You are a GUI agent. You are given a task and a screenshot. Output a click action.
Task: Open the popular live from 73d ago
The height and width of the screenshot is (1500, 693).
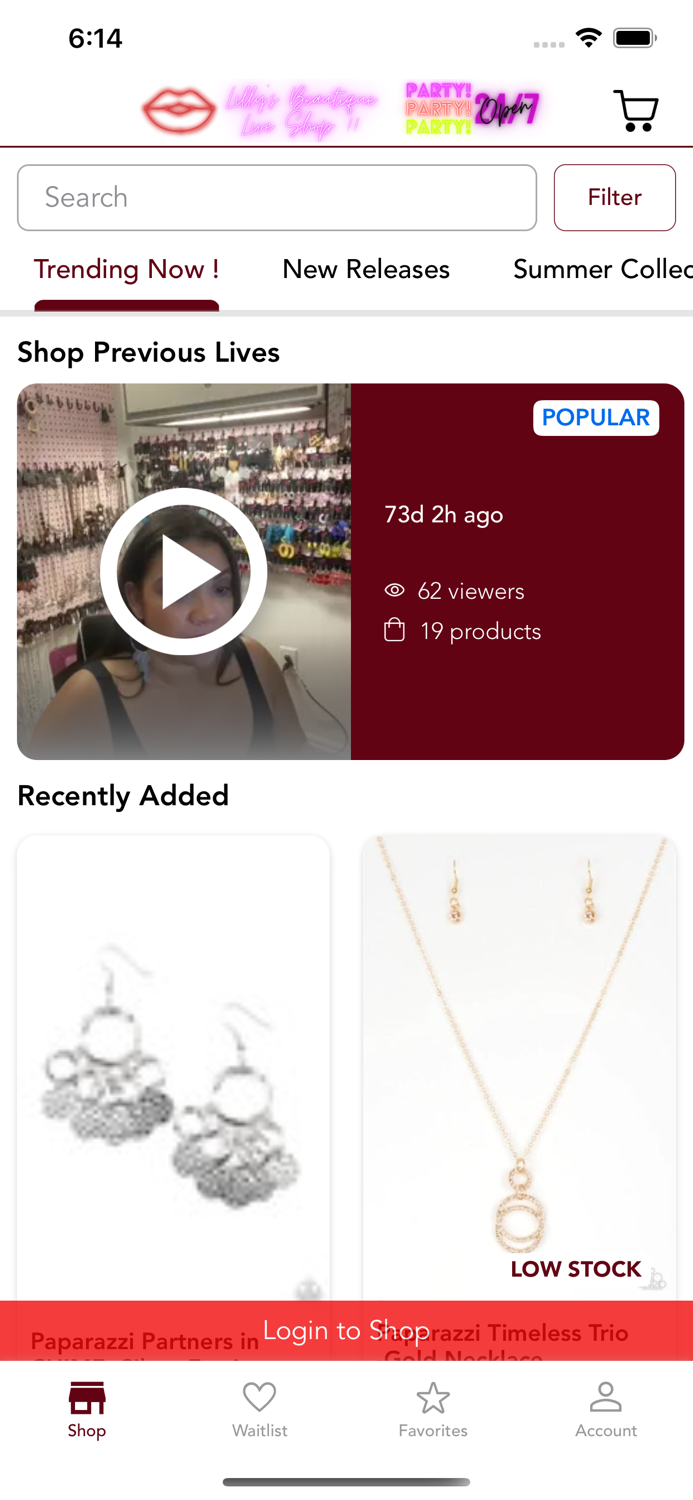point(517,572)
